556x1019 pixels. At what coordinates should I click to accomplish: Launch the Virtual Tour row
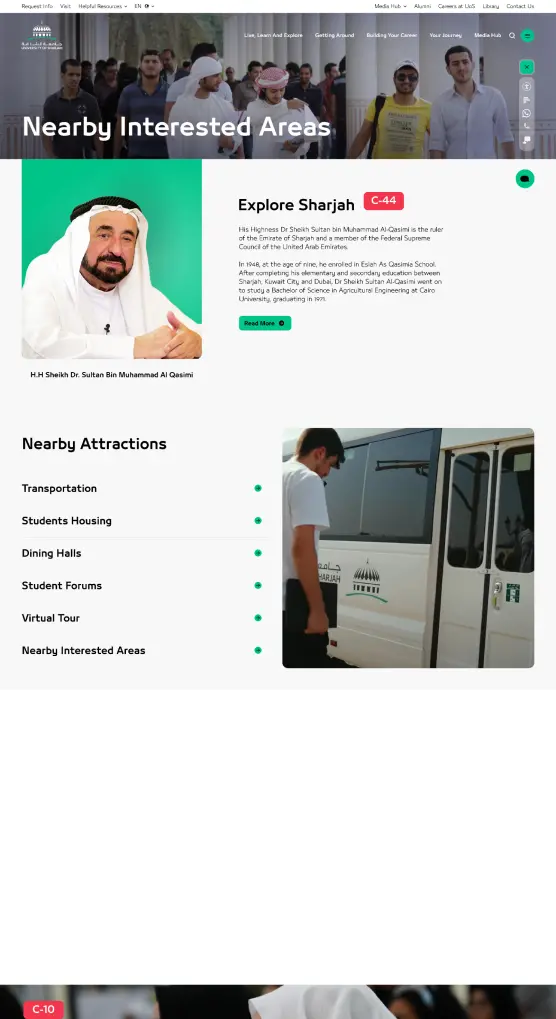click(x=143, y=618)
